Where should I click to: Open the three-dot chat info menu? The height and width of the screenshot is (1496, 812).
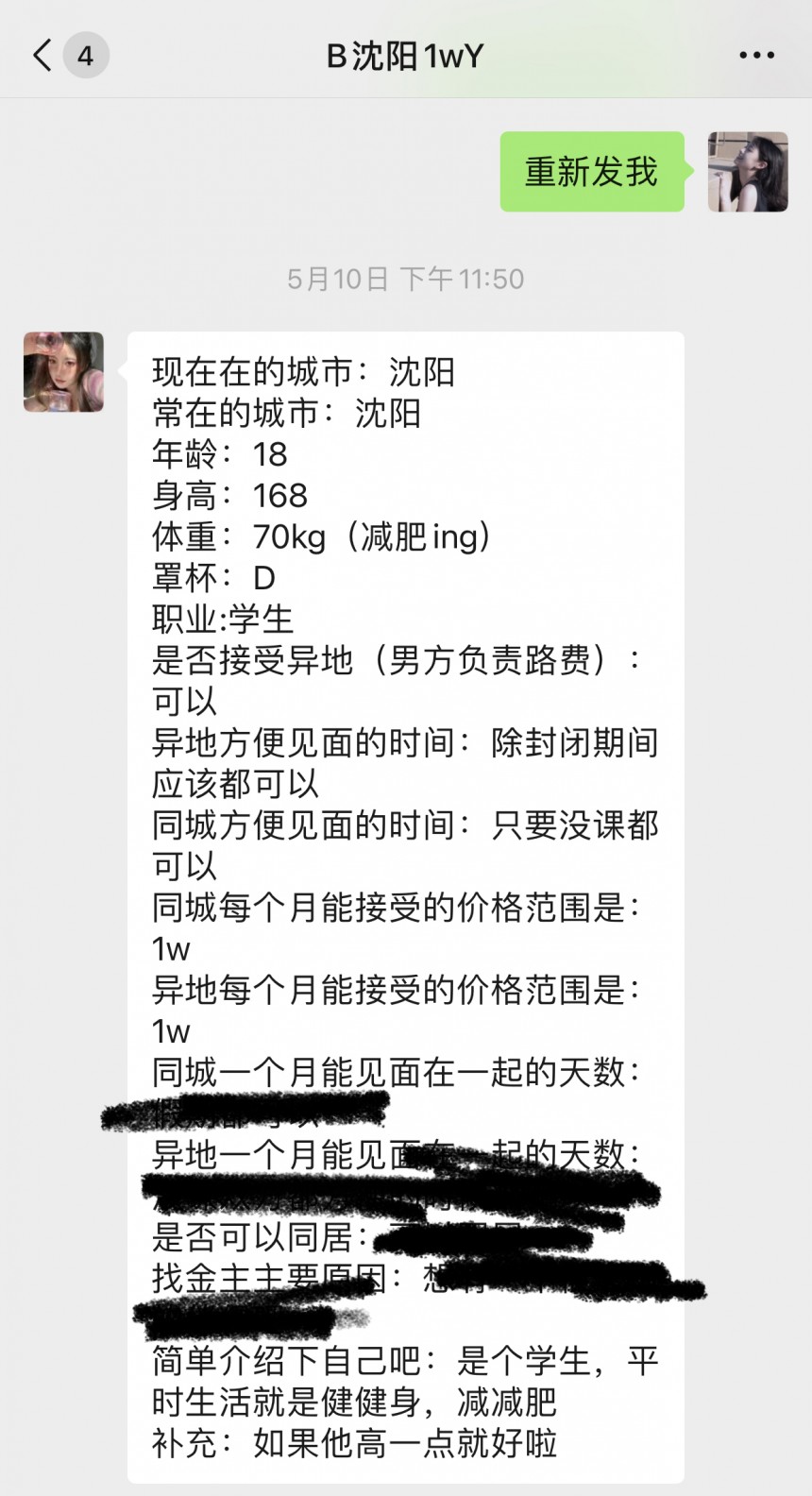(x=756, y=57)
